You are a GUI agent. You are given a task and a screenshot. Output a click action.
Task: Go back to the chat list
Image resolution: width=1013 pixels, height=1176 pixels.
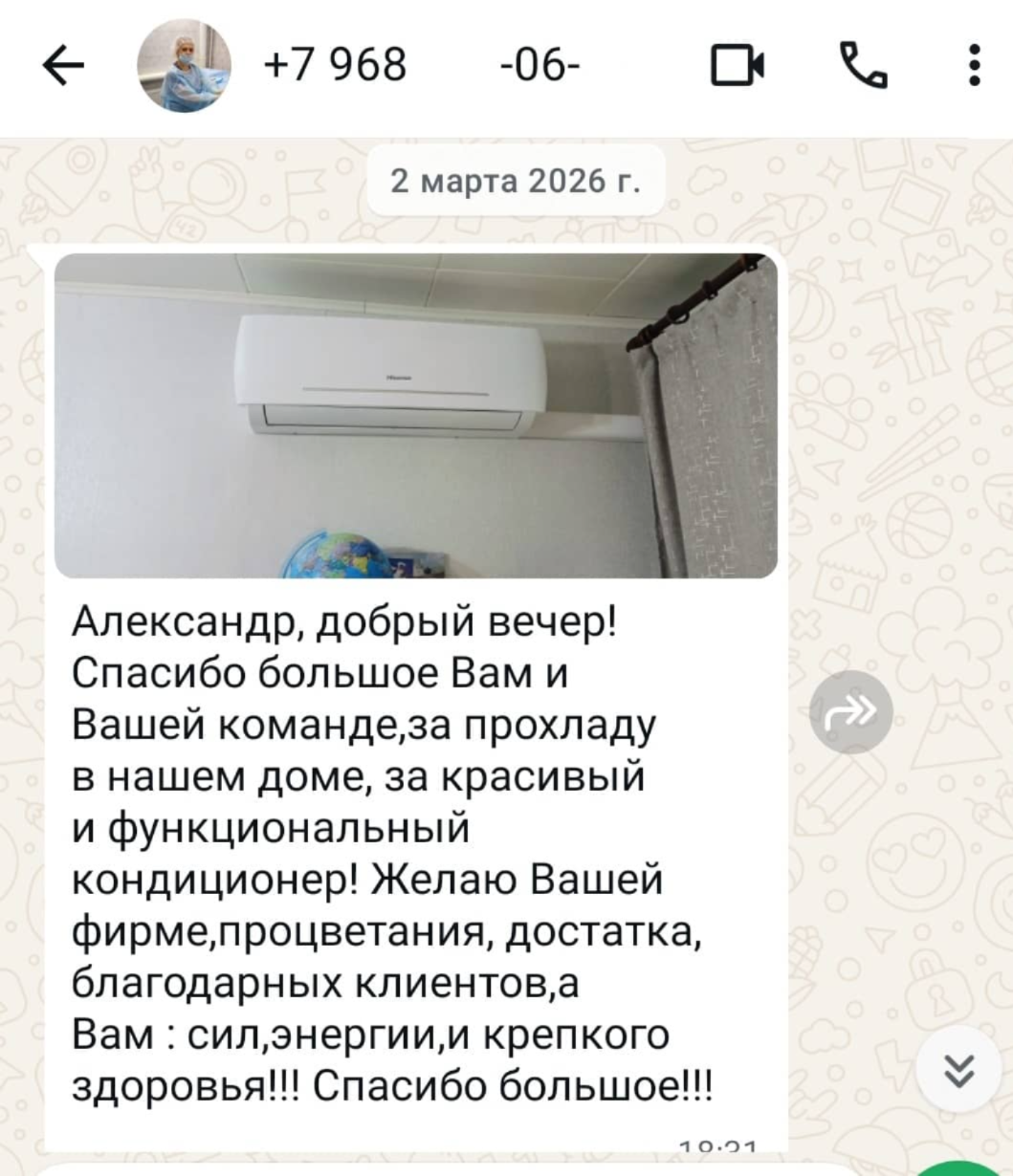[x=64, y=67]
